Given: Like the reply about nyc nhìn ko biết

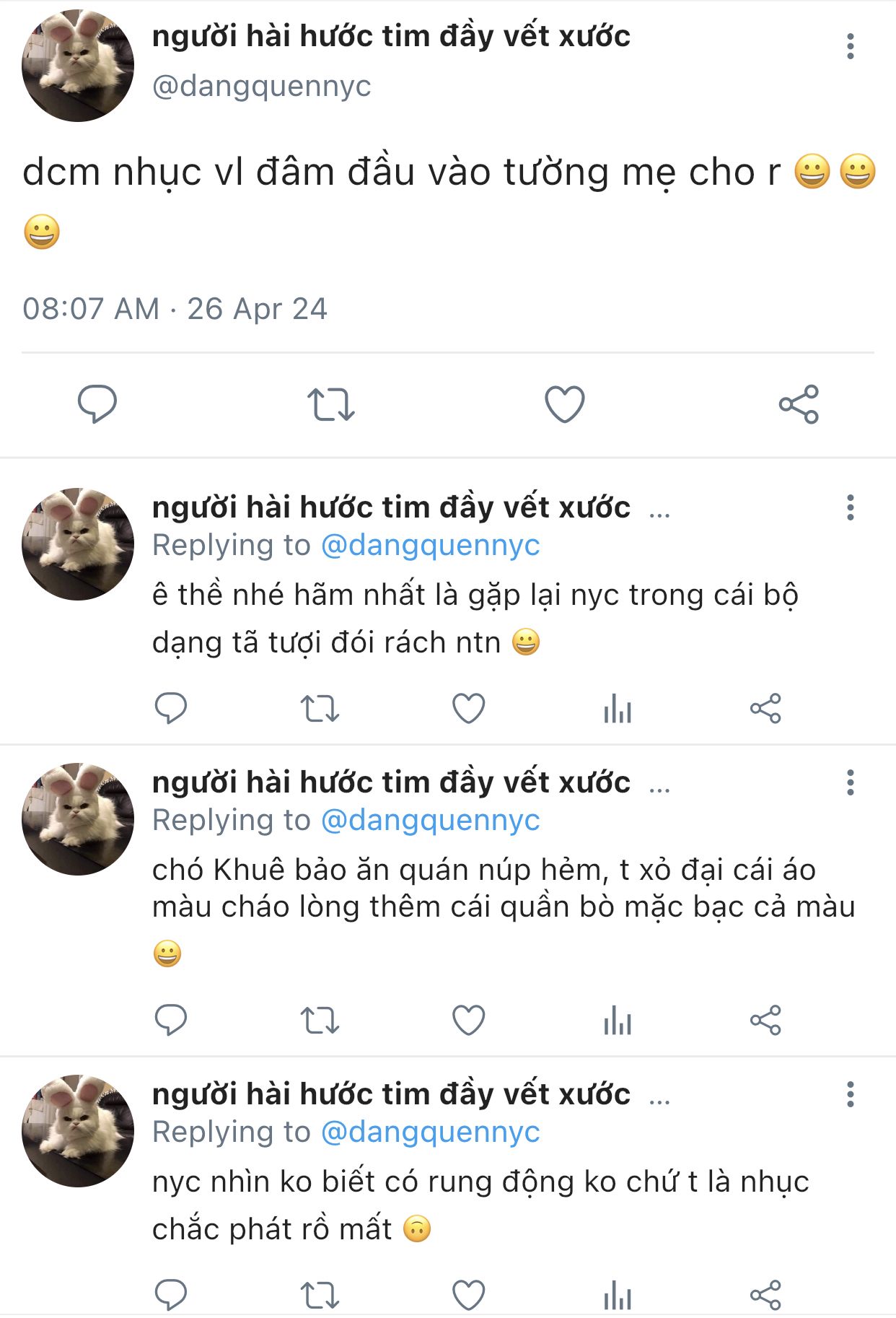Looking at the screenshot, I should 468,1295.
